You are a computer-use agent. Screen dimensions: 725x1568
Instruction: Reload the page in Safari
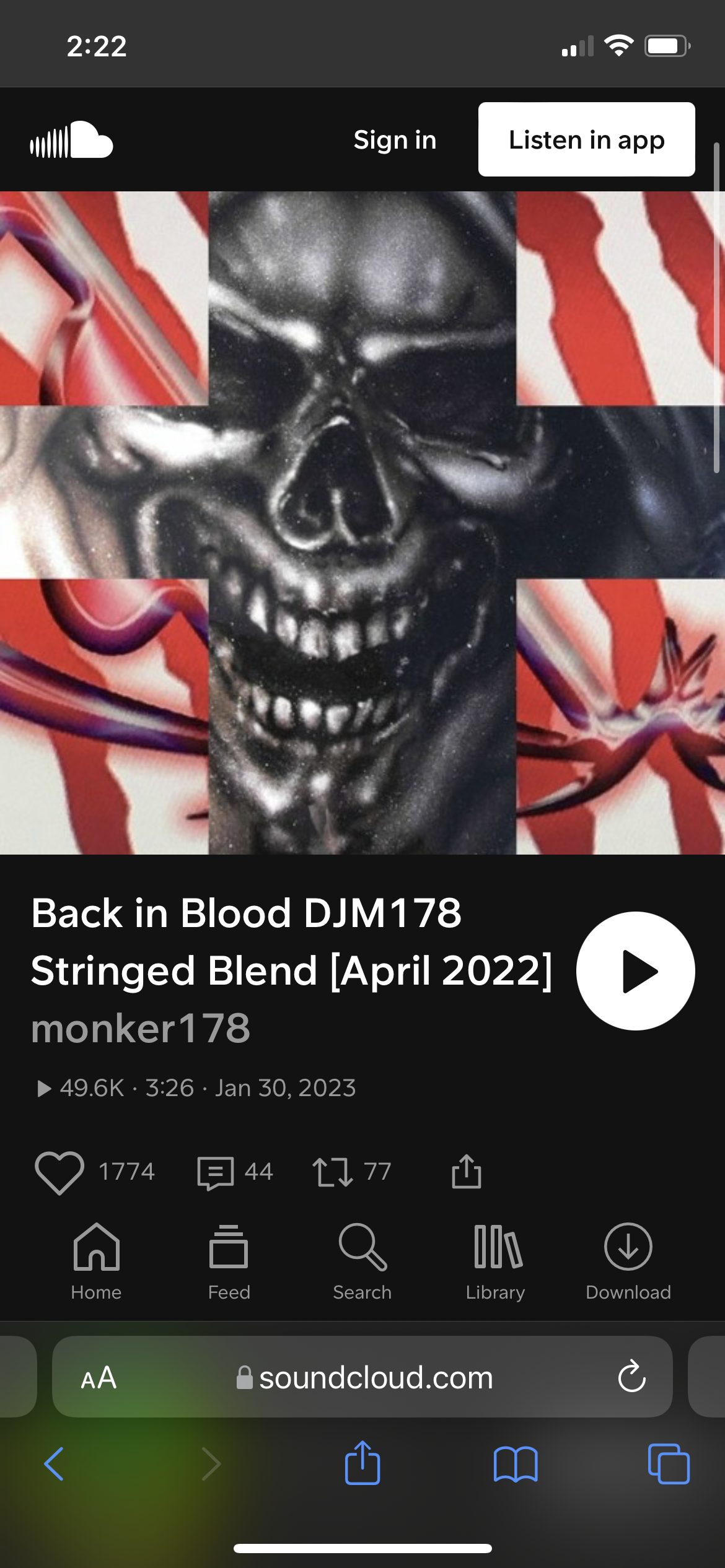[631, 1378]
